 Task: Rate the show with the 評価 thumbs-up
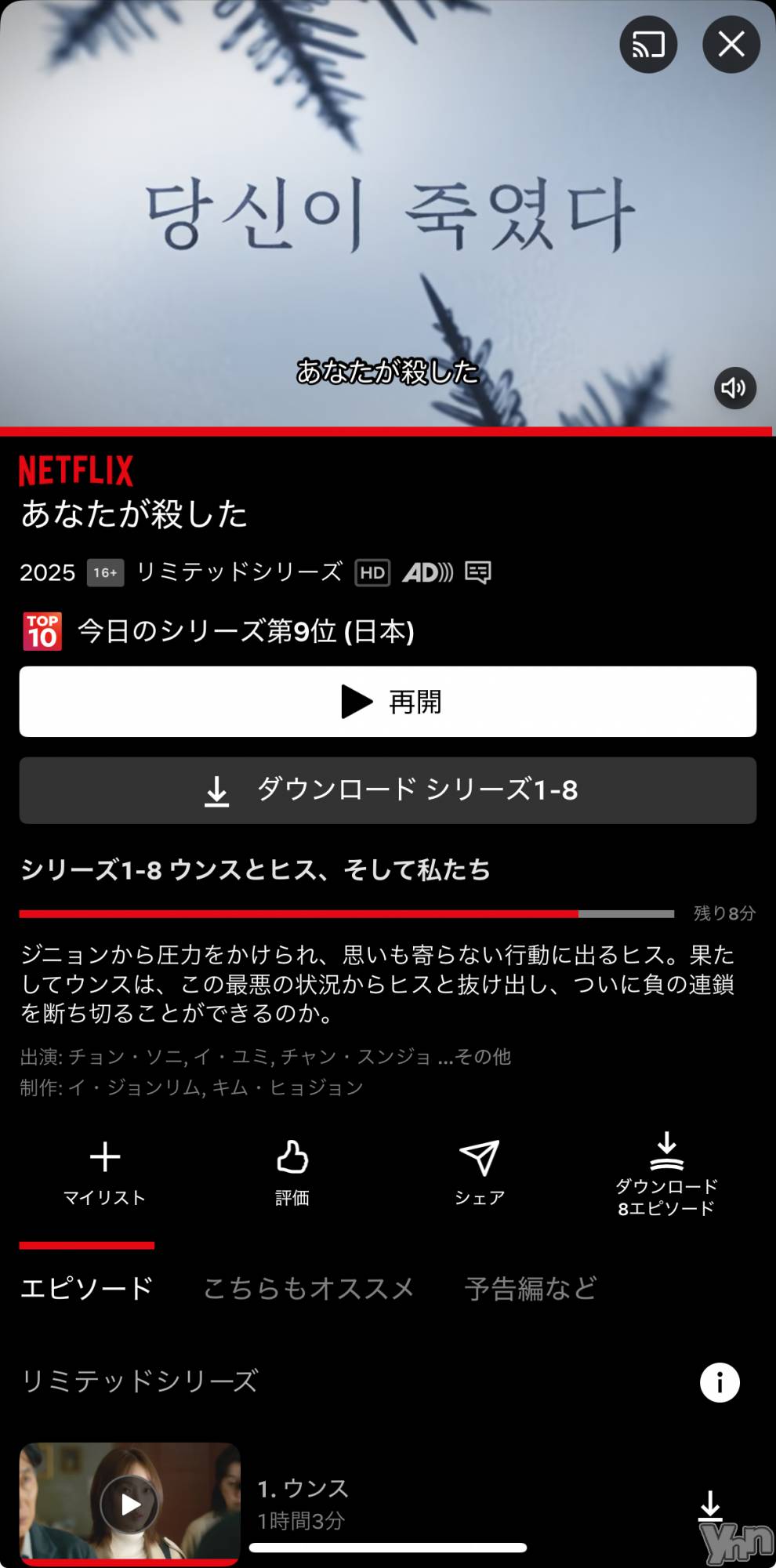[x=292, y=1172]
